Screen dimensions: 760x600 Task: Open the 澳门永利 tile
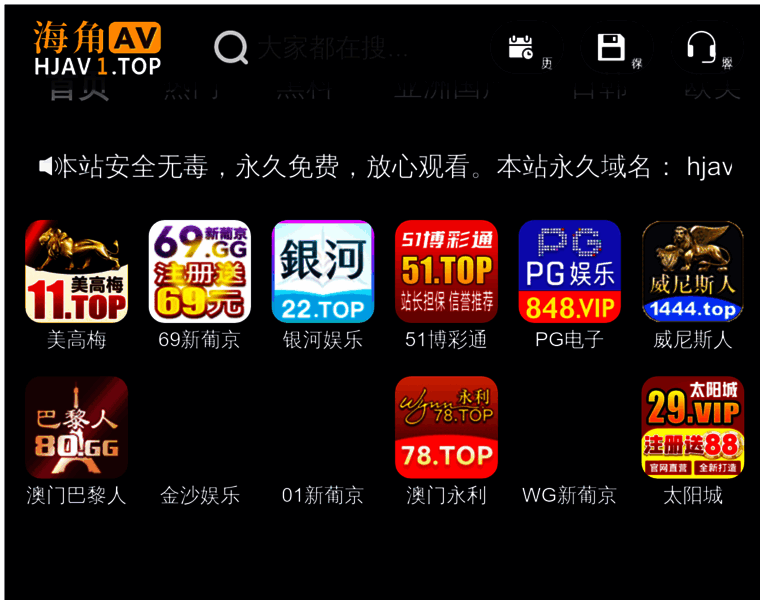point(446,428)
